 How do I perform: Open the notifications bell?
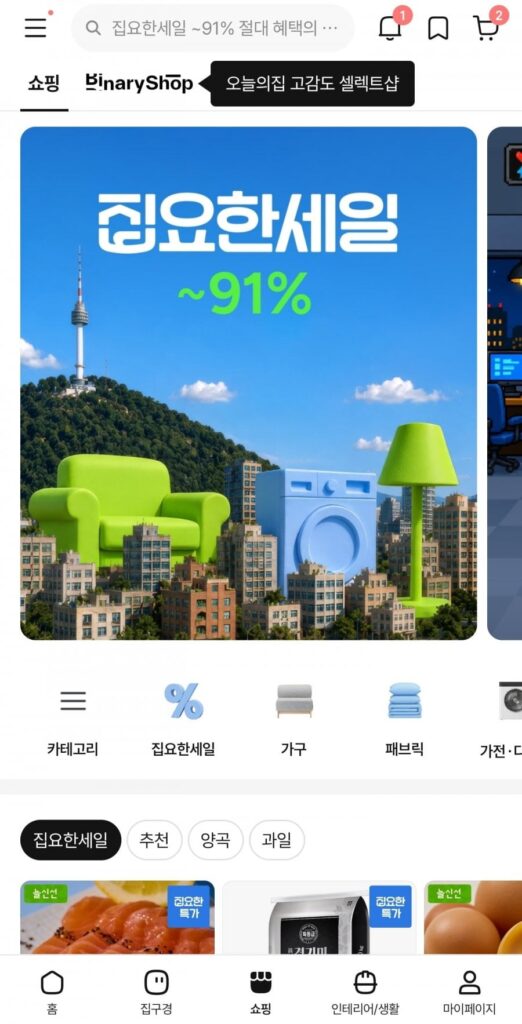point(390,28)
